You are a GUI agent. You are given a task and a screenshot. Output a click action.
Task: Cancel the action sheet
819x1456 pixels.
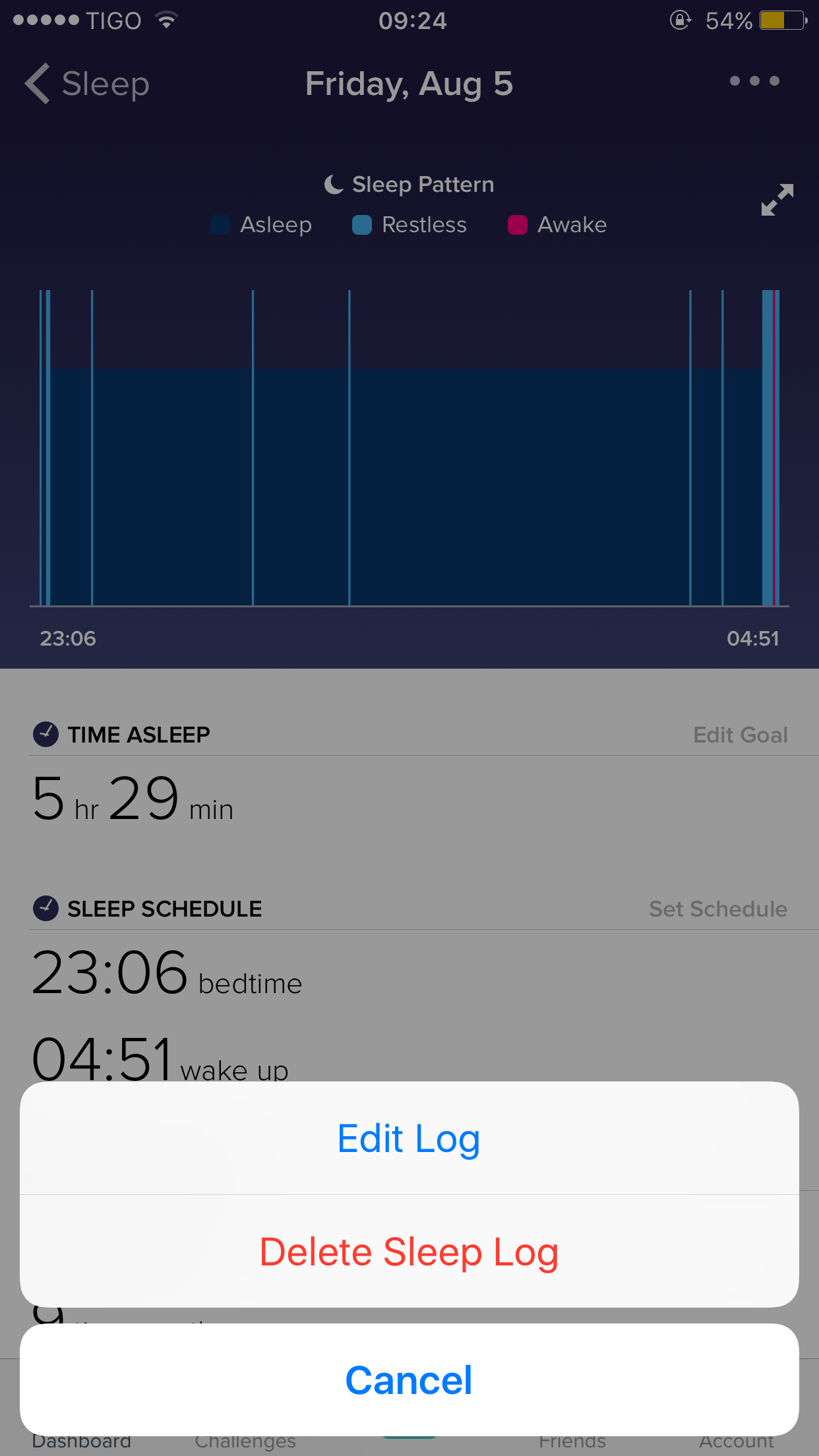click(409, 1380)
